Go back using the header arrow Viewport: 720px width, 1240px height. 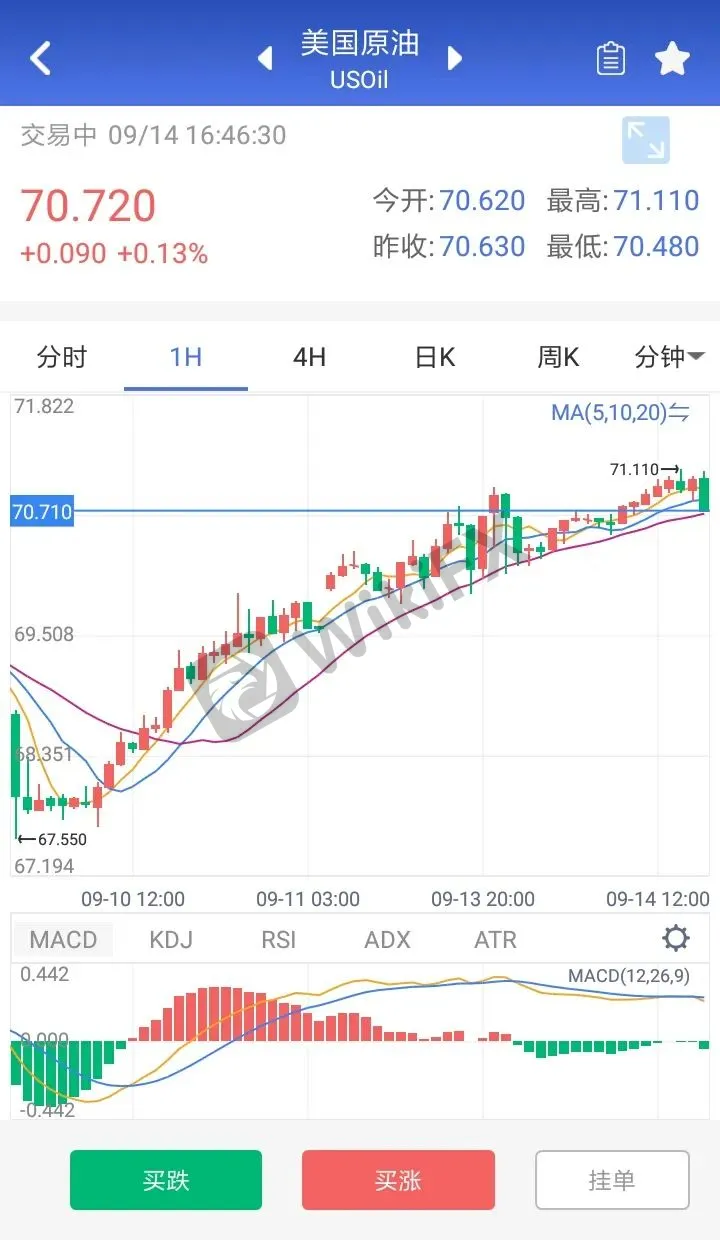(40, 58)
